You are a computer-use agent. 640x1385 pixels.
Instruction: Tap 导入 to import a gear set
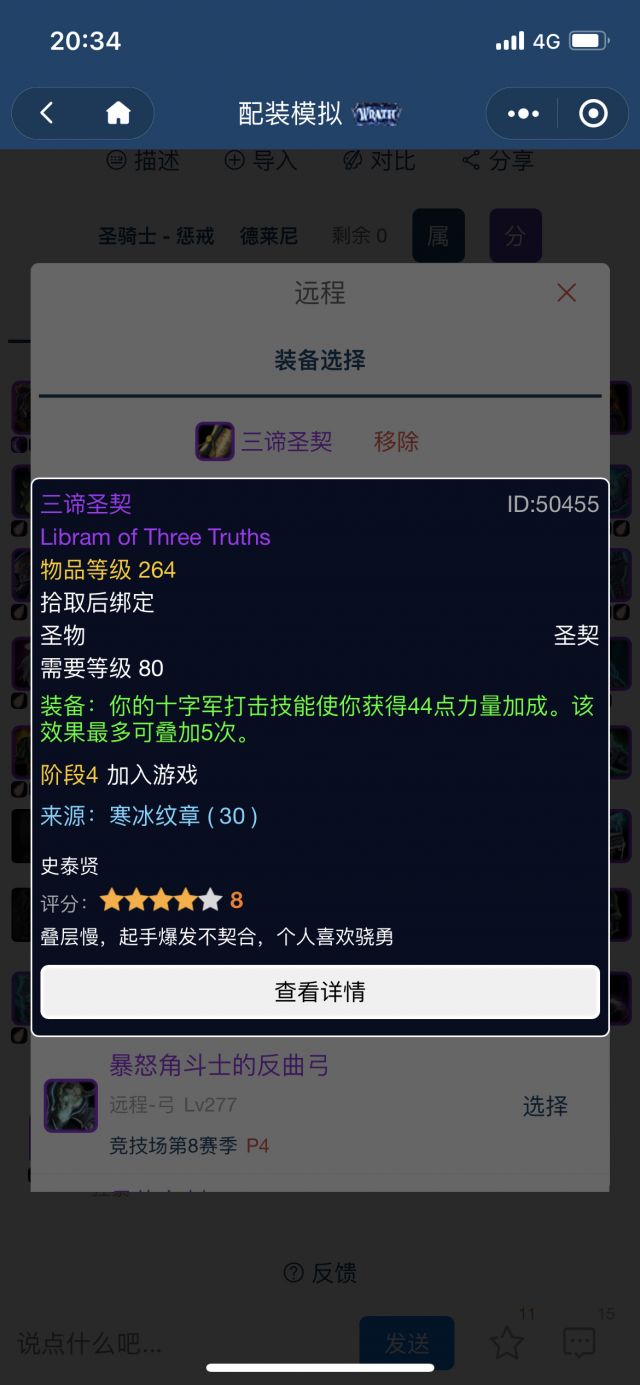click(261, 160)
